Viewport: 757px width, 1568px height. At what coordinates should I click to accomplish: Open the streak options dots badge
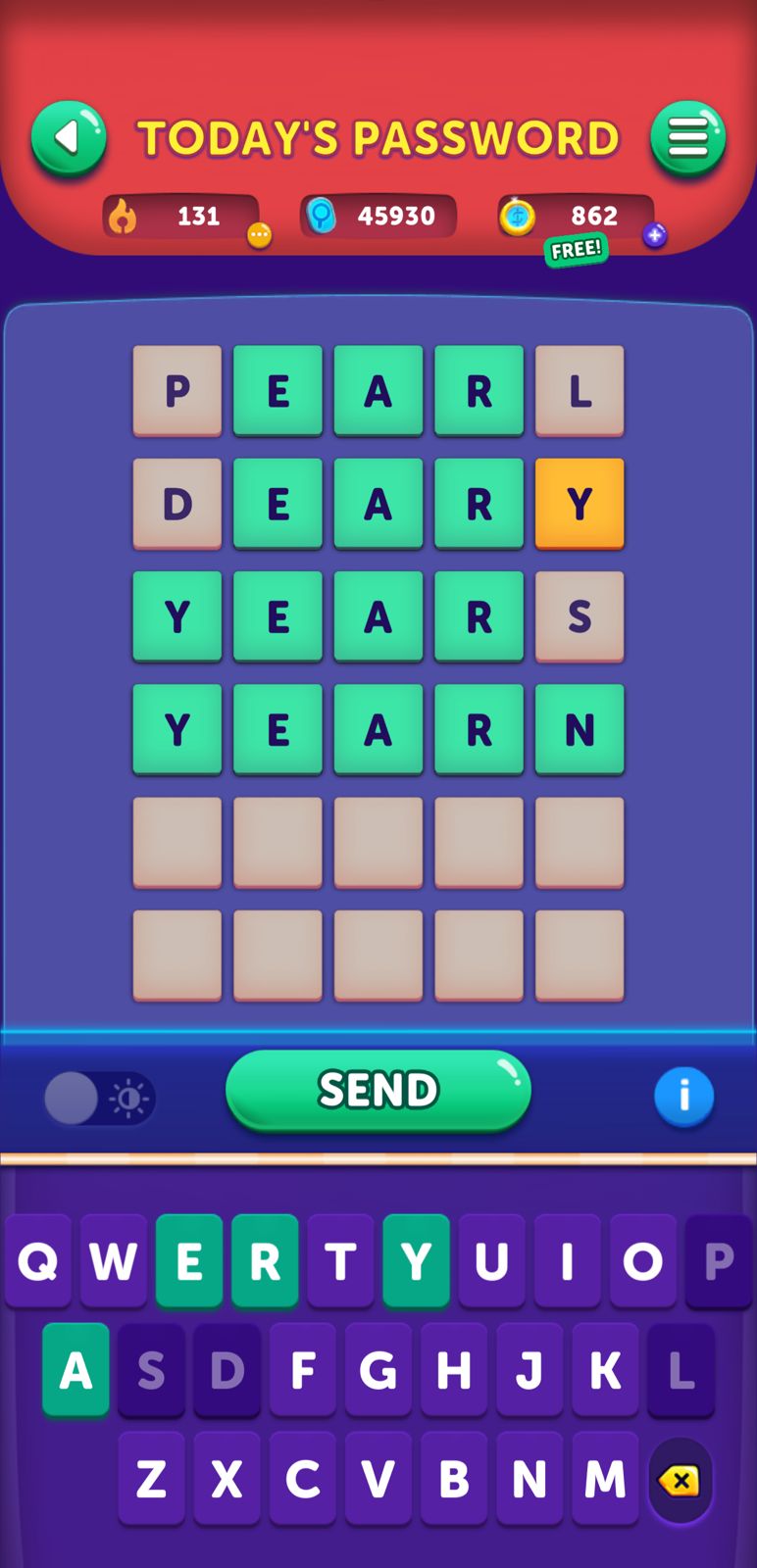pos(259,235)
